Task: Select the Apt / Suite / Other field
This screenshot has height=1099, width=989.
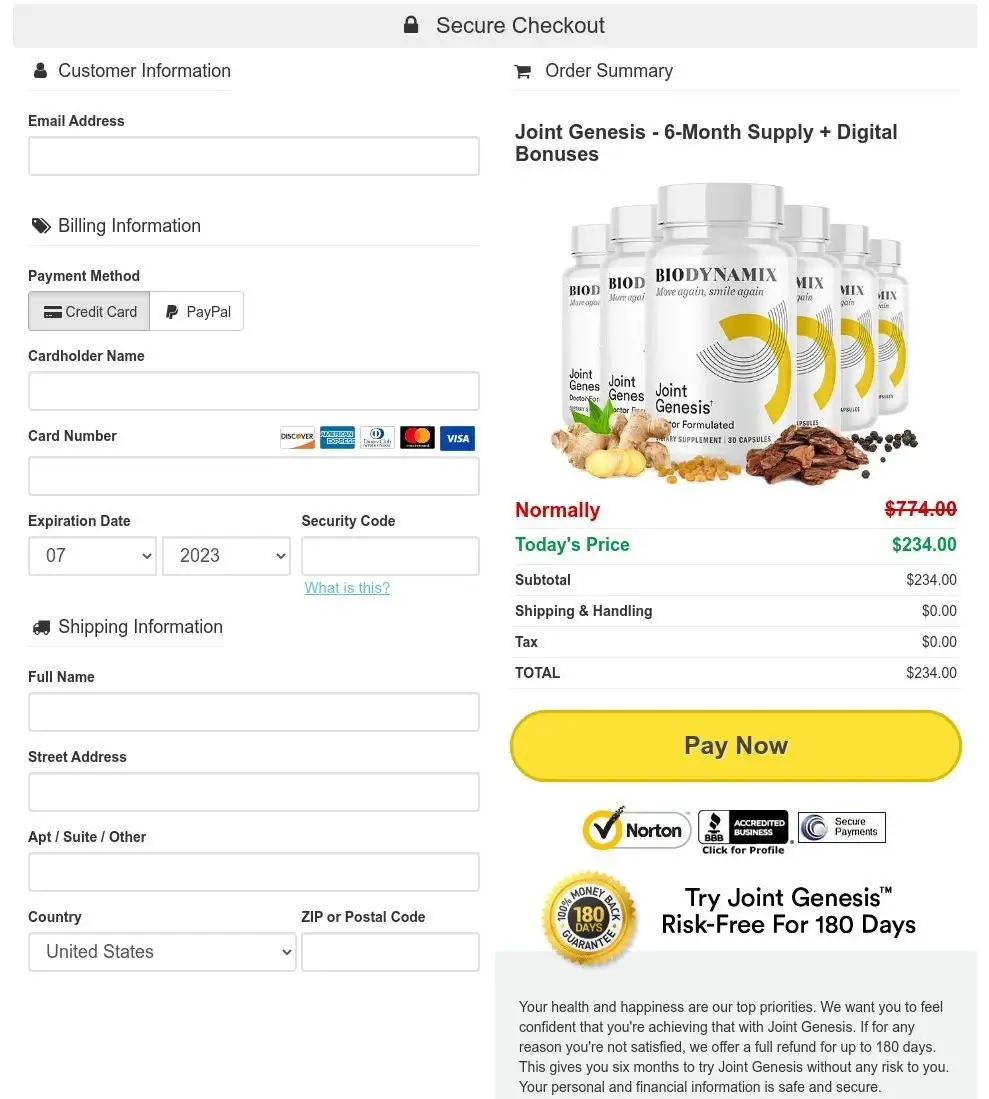Action: click(x=253, y=872)
